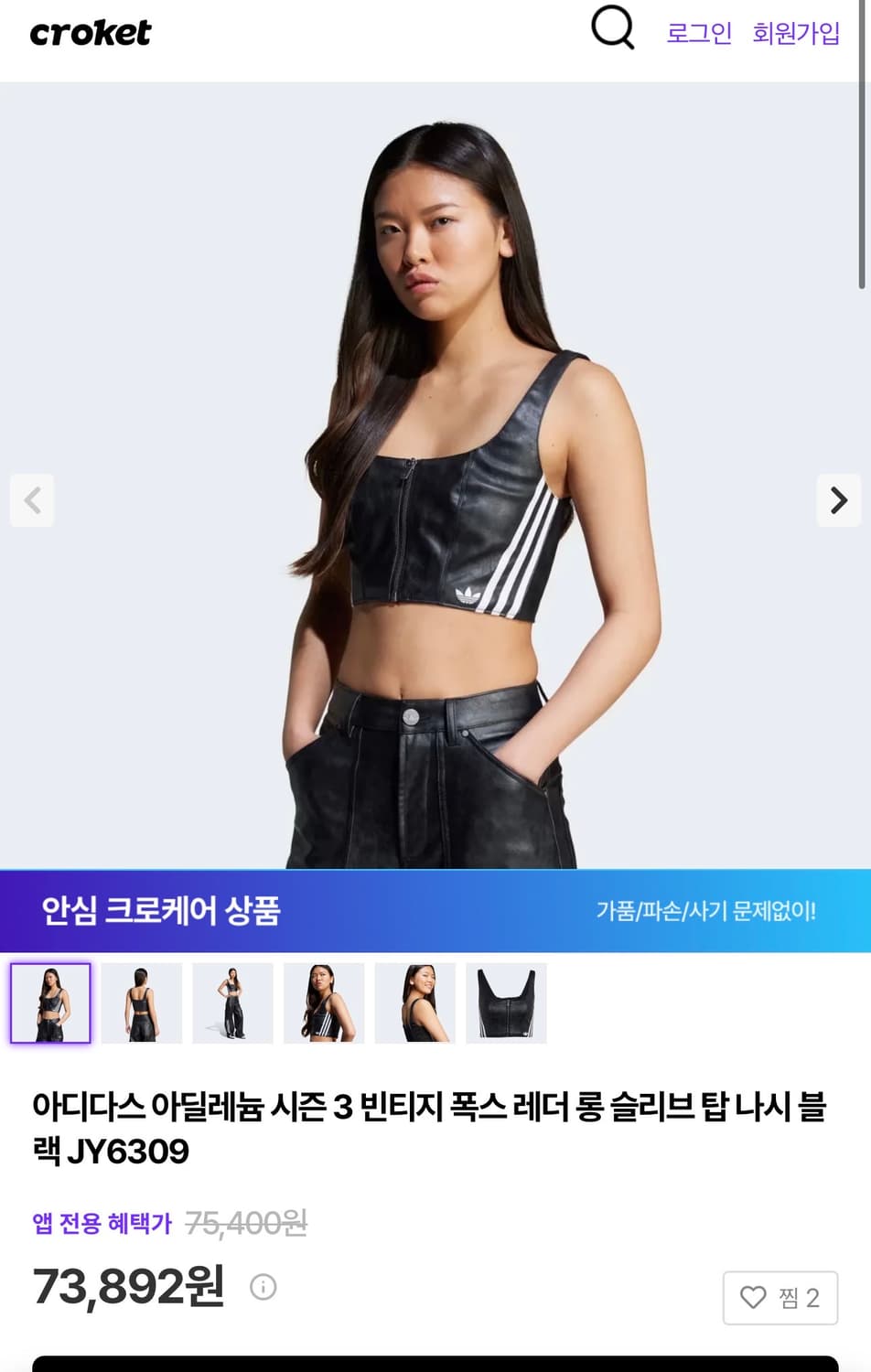The width and height of the screenshot is (871, 1372).
Task: Select the full-body pants thumbnail
Action: click(x=232, y=1002)
